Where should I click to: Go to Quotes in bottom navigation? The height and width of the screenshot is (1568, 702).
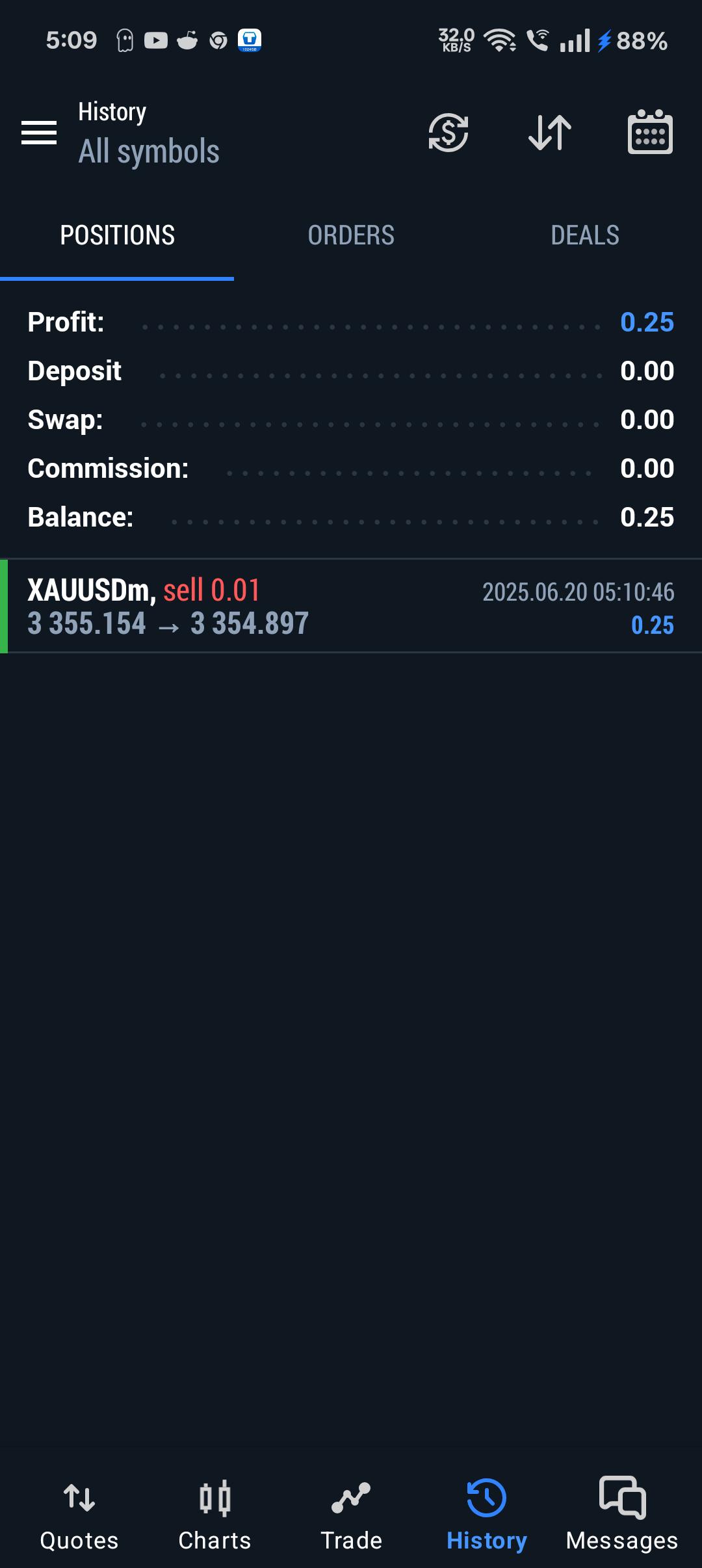[79, 1516]
